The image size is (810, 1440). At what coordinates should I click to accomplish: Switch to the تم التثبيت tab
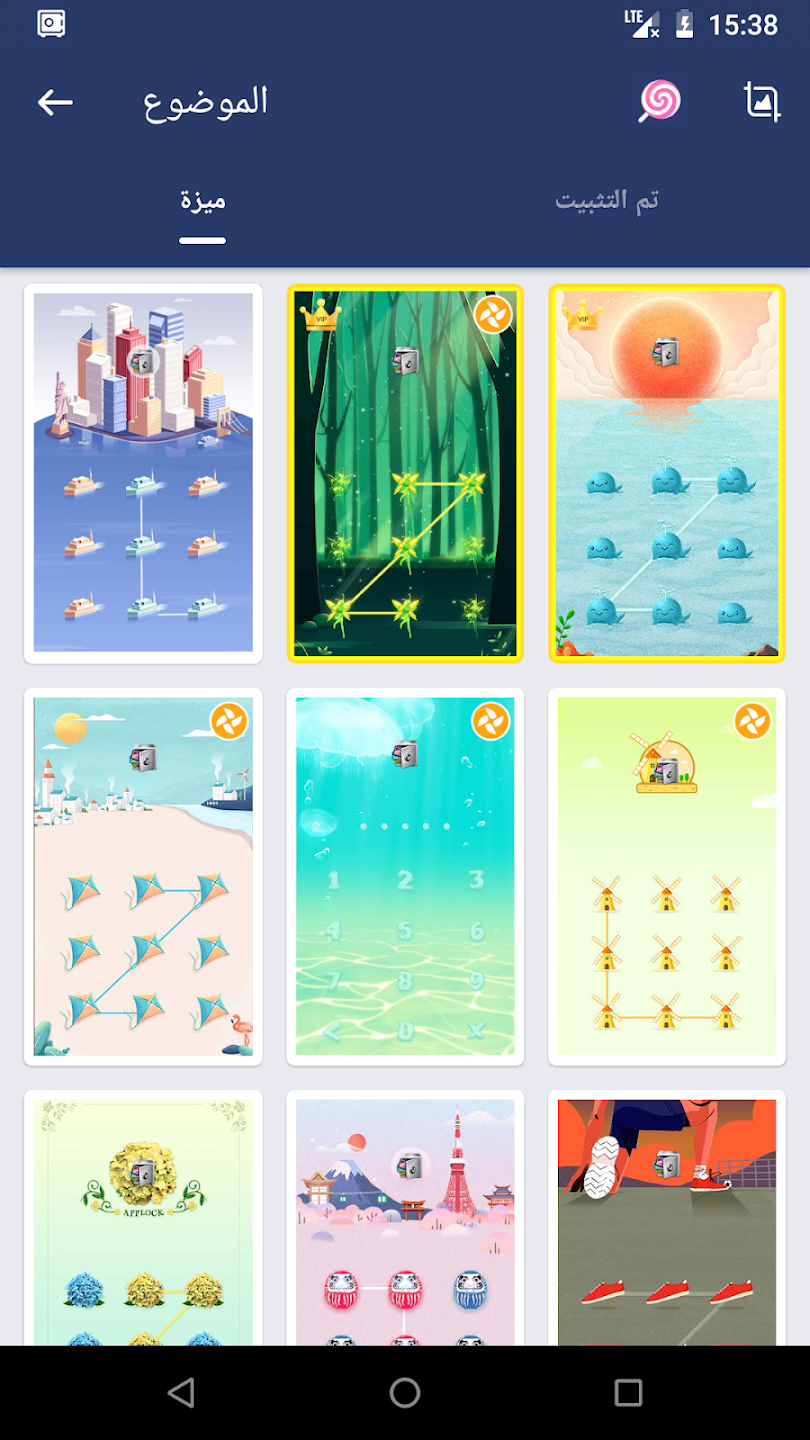coord(607,200)
